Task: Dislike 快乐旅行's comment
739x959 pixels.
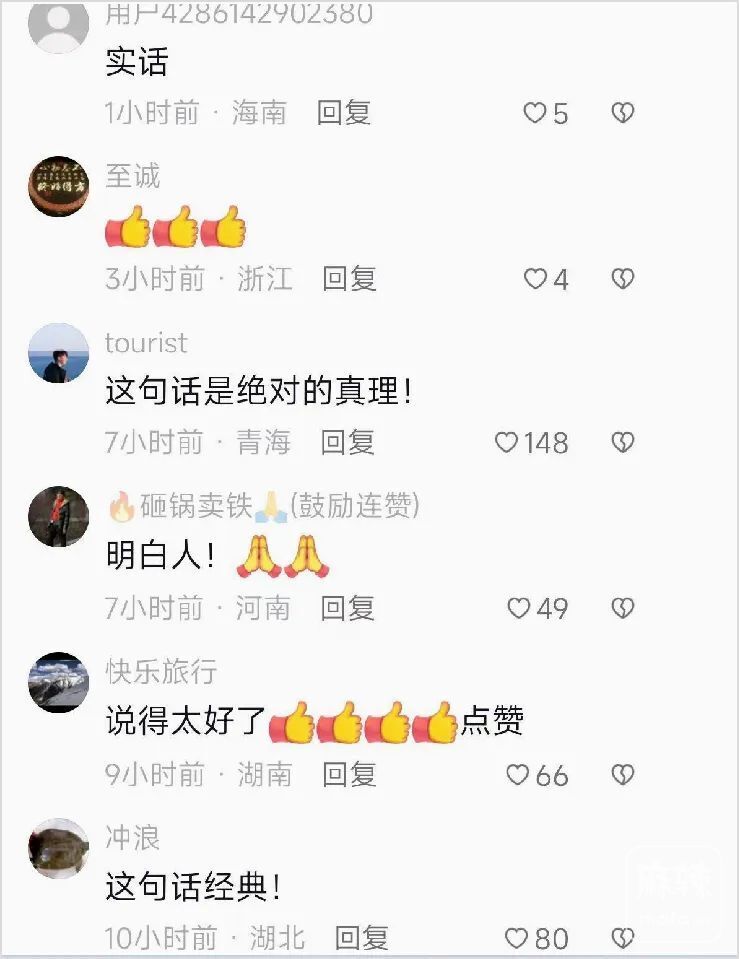Action: [623, 775]
